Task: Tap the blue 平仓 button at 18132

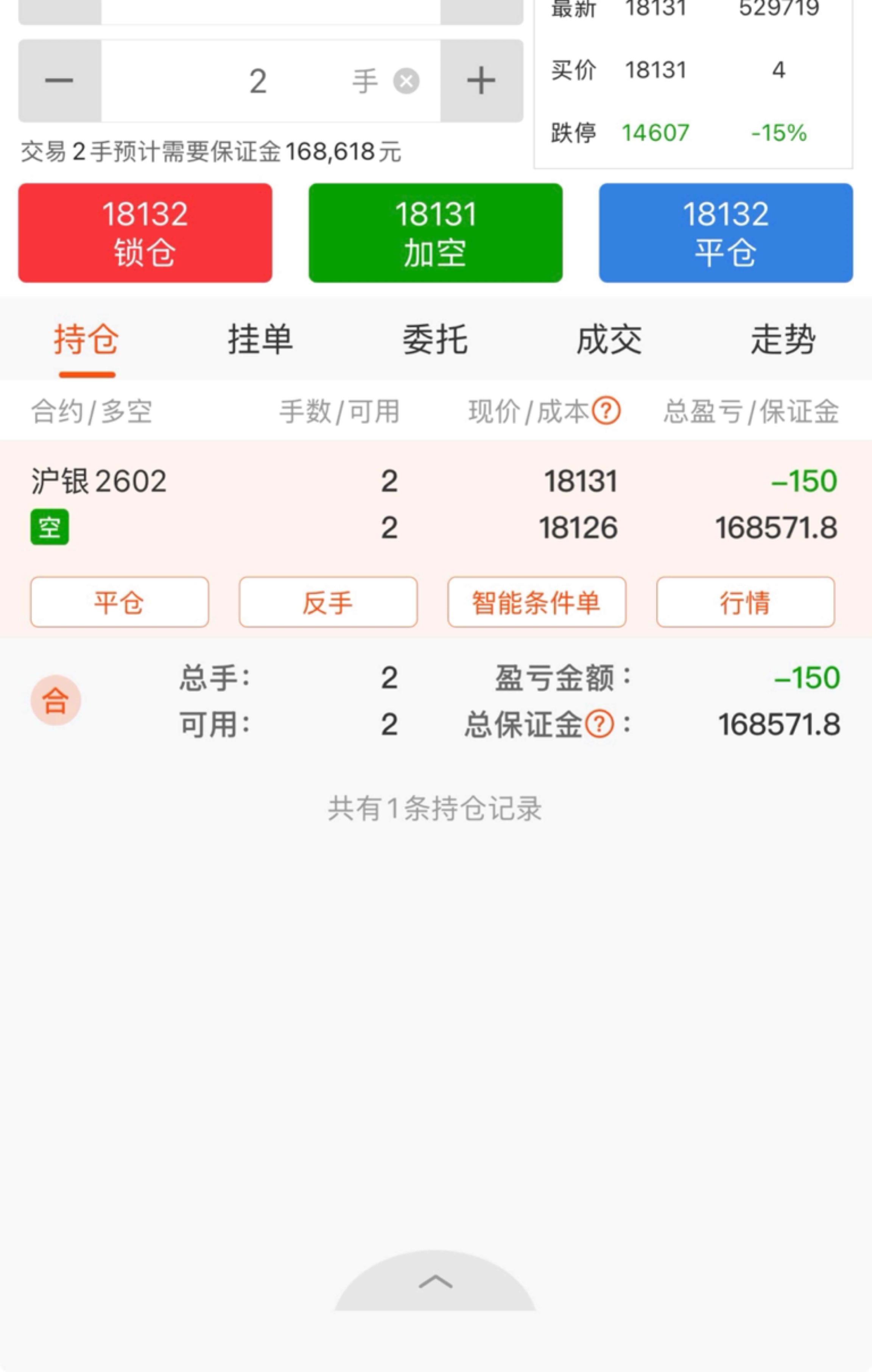Action: [x=726, y=232]
